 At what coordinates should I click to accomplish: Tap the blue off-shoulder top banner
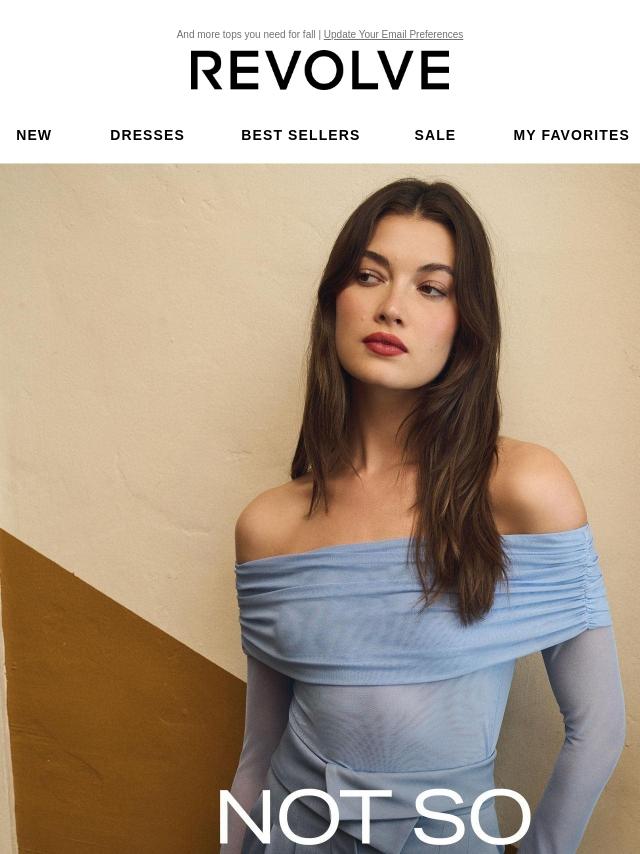(320, 510)
